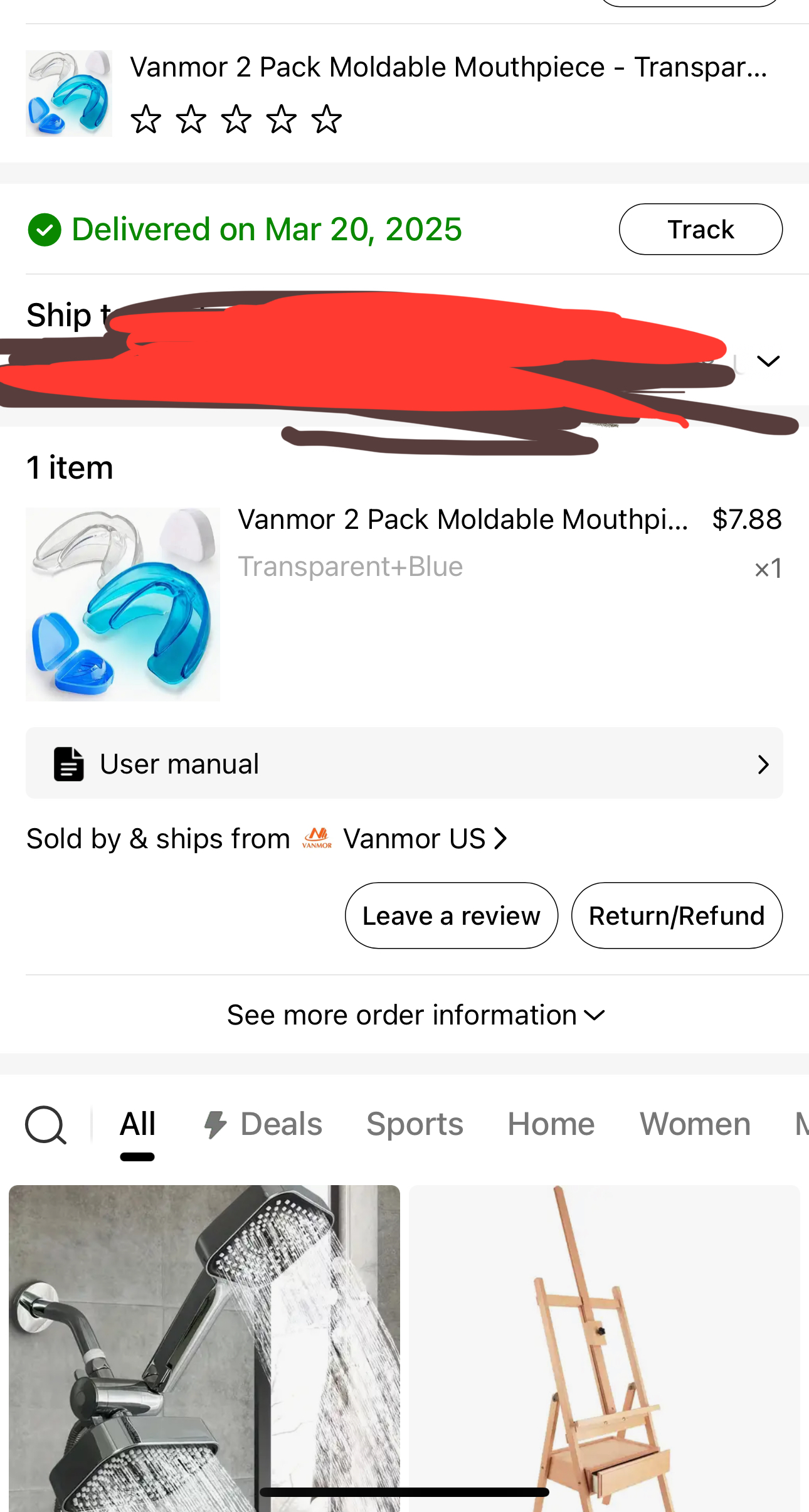The image size is (809, 1512).
Task: Switch to the Home category tab
Action: 551,1124
